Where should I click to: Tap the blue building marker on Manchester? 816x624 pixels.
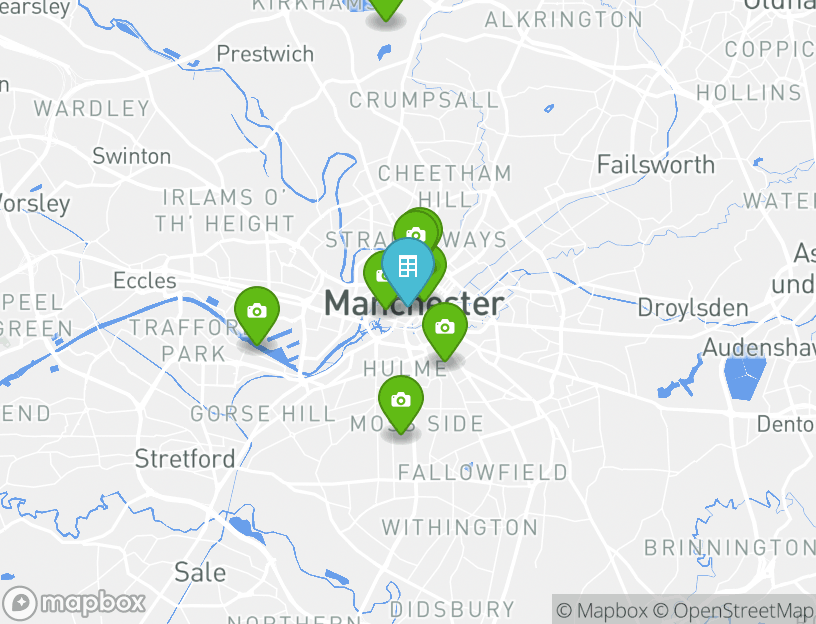point(407,267)
